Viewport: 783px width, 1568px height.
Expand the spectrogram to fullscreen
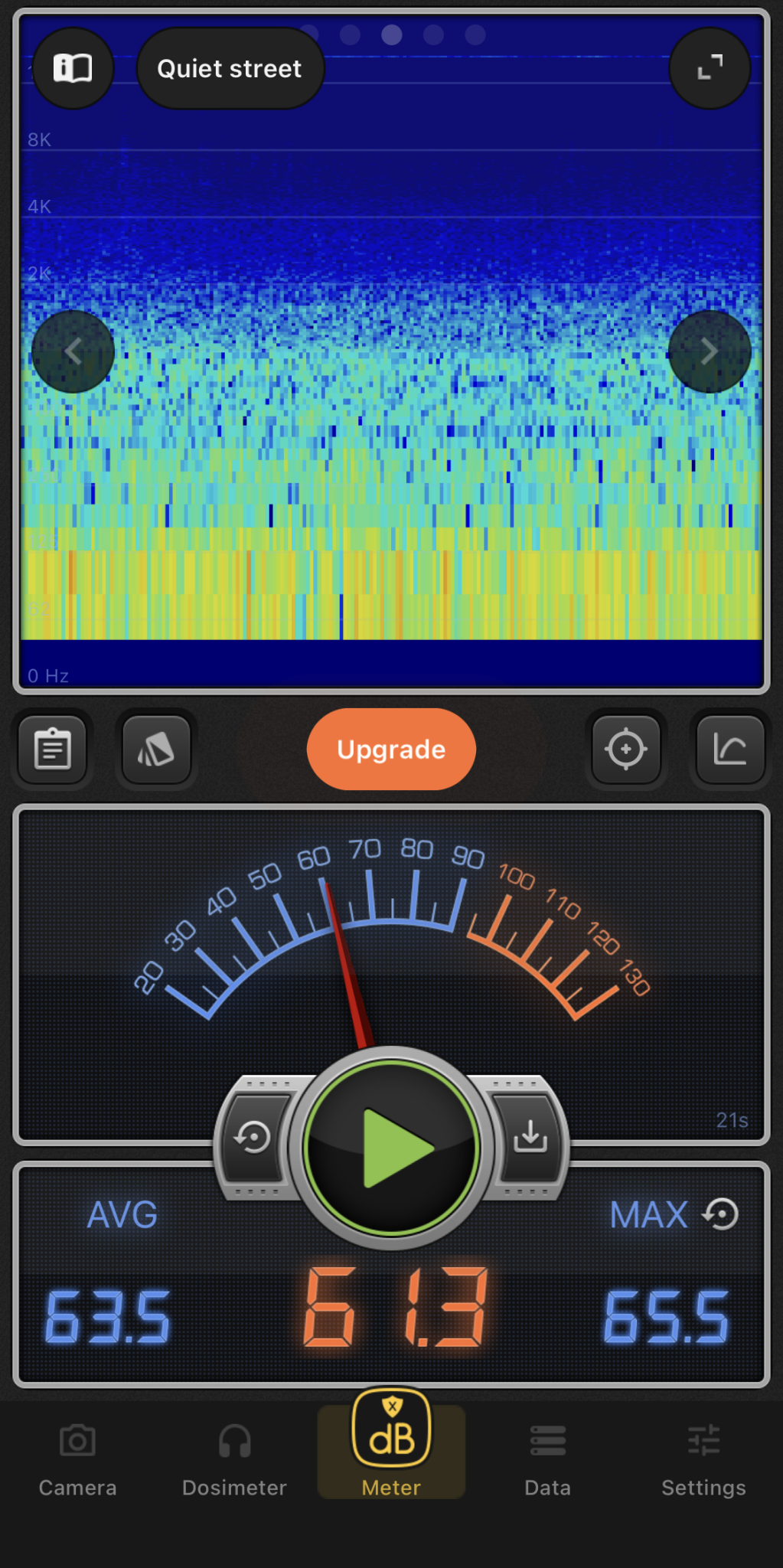(x=710, y=68)
